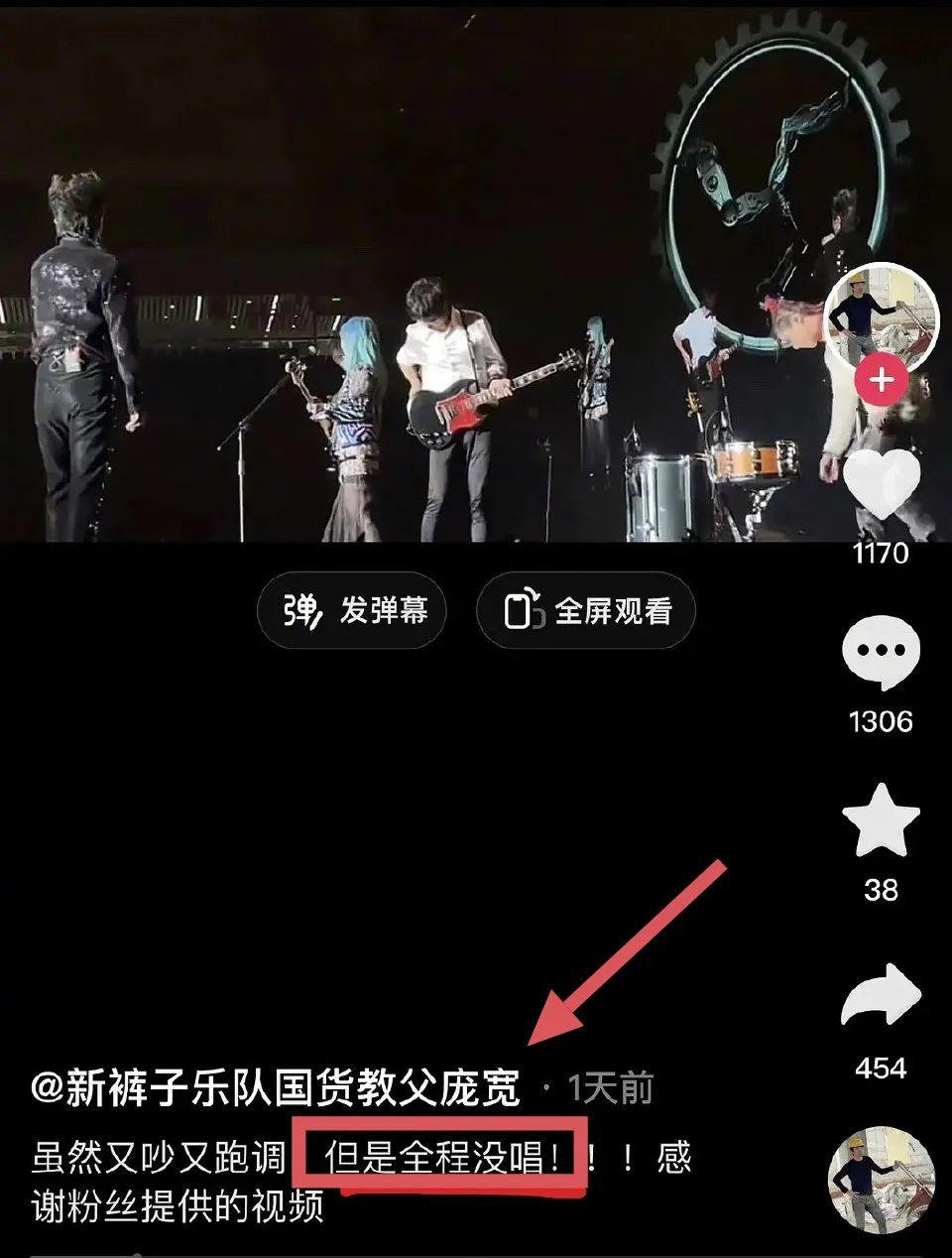Open the comments bubble
The height and width of the screenshot is (1258, 952).
point(881,653)
